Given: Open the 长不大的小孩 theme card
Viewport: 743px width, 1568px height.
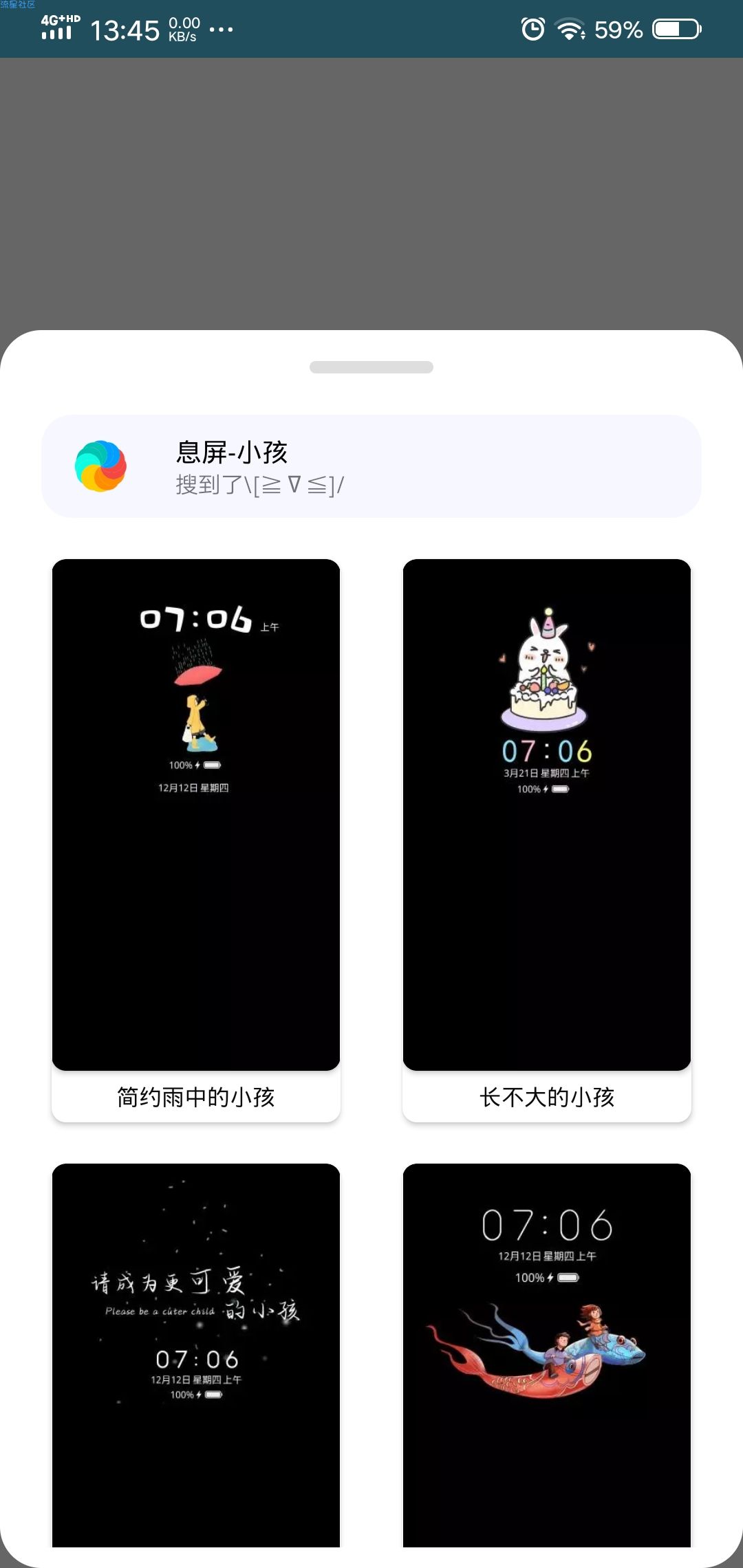Looking at the screenshot, I should point(547,839).
